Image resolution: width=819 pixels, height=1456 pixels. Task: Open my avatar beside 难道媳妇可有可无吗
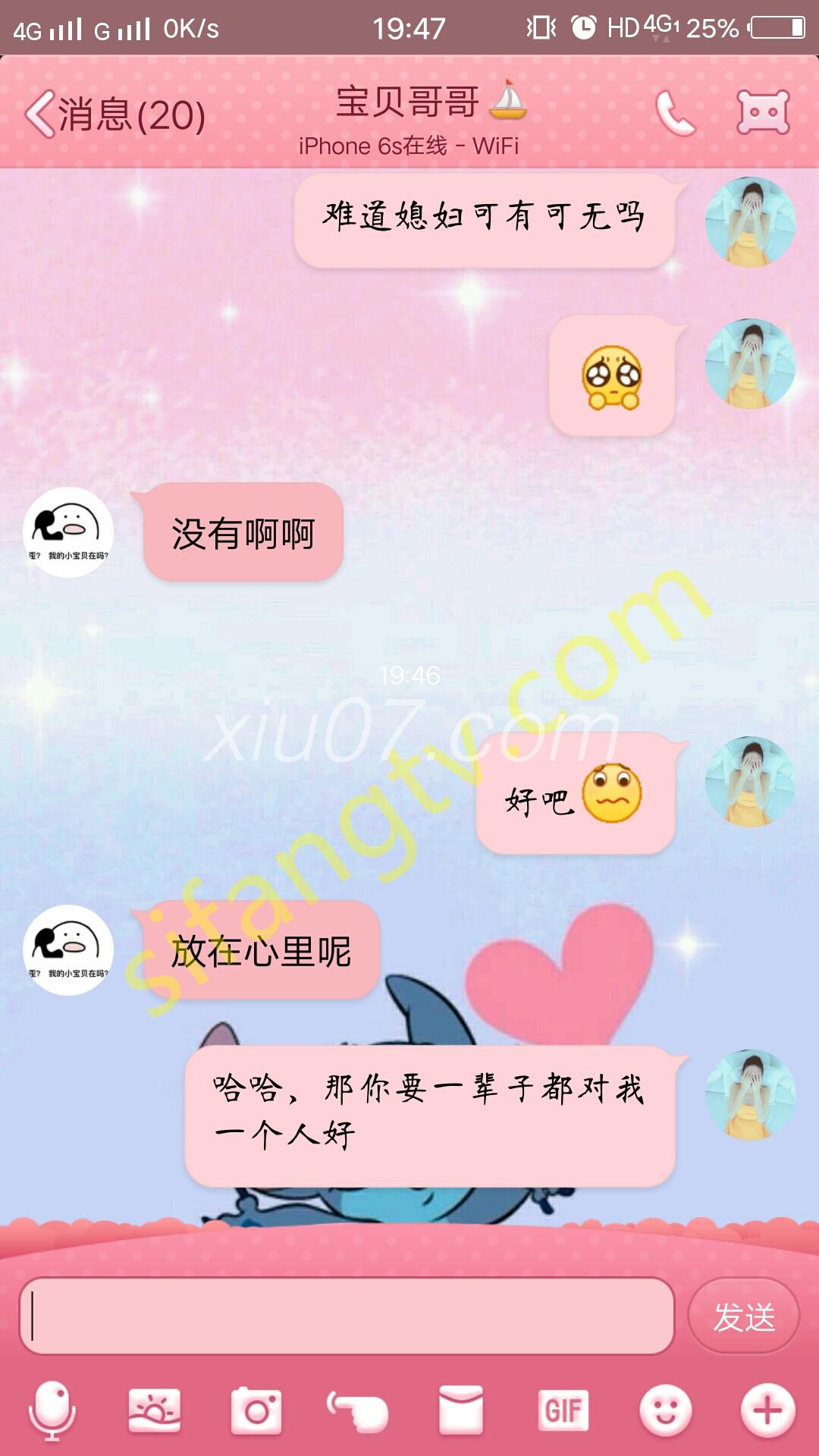[x=750, y=222]
